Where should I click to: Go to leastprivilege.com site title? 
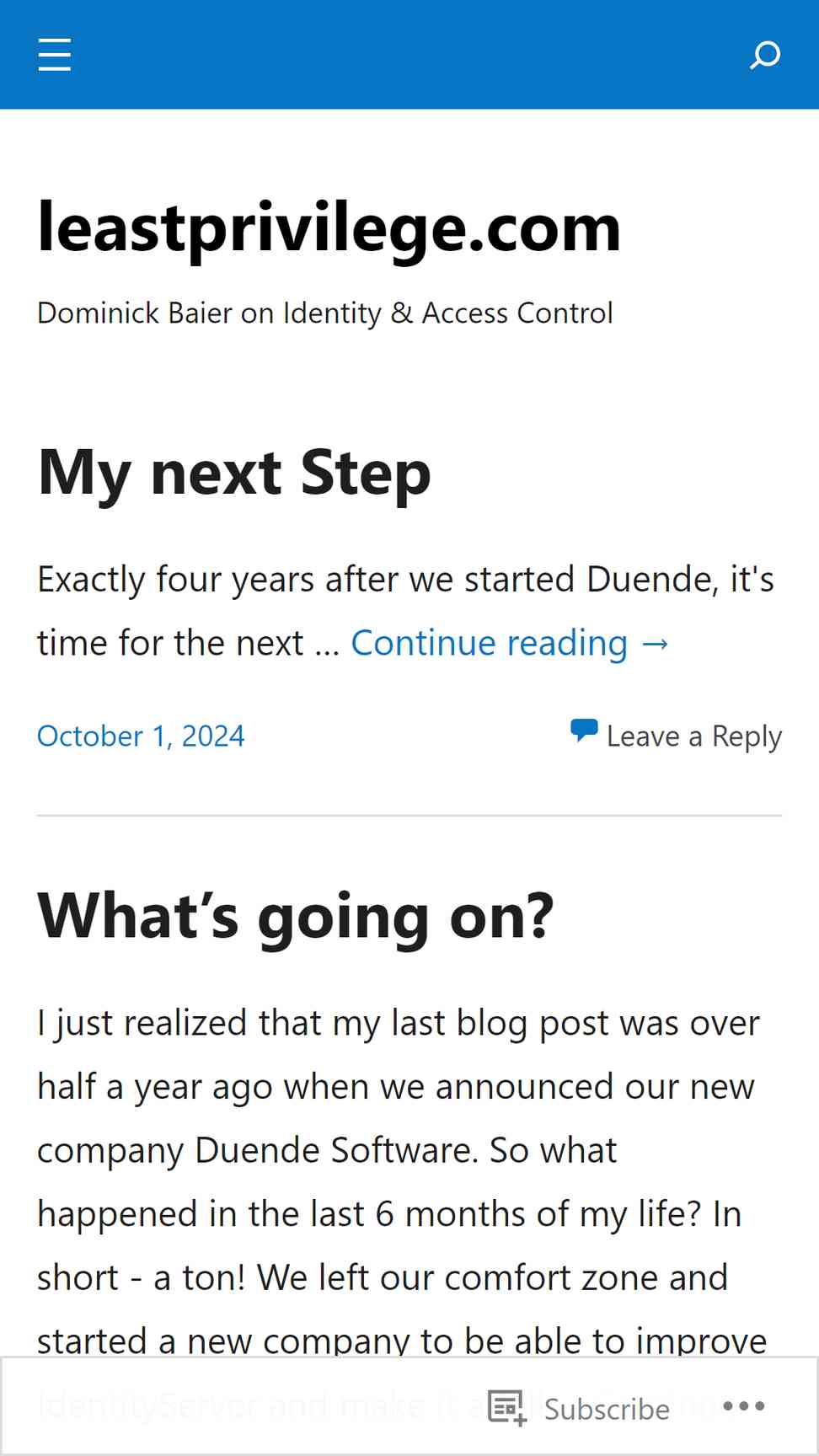click(x=329, y=227)
